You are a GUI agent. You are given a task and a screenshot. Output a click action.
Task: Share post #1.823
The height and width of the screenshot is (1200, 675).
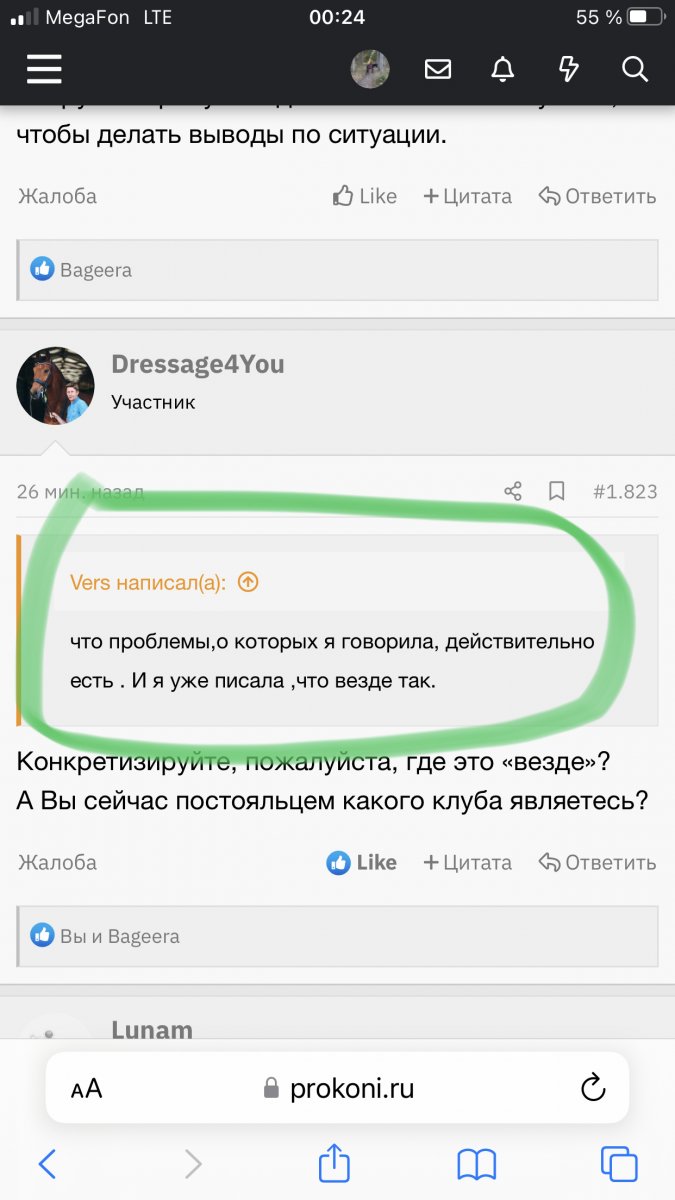(513, 491)
